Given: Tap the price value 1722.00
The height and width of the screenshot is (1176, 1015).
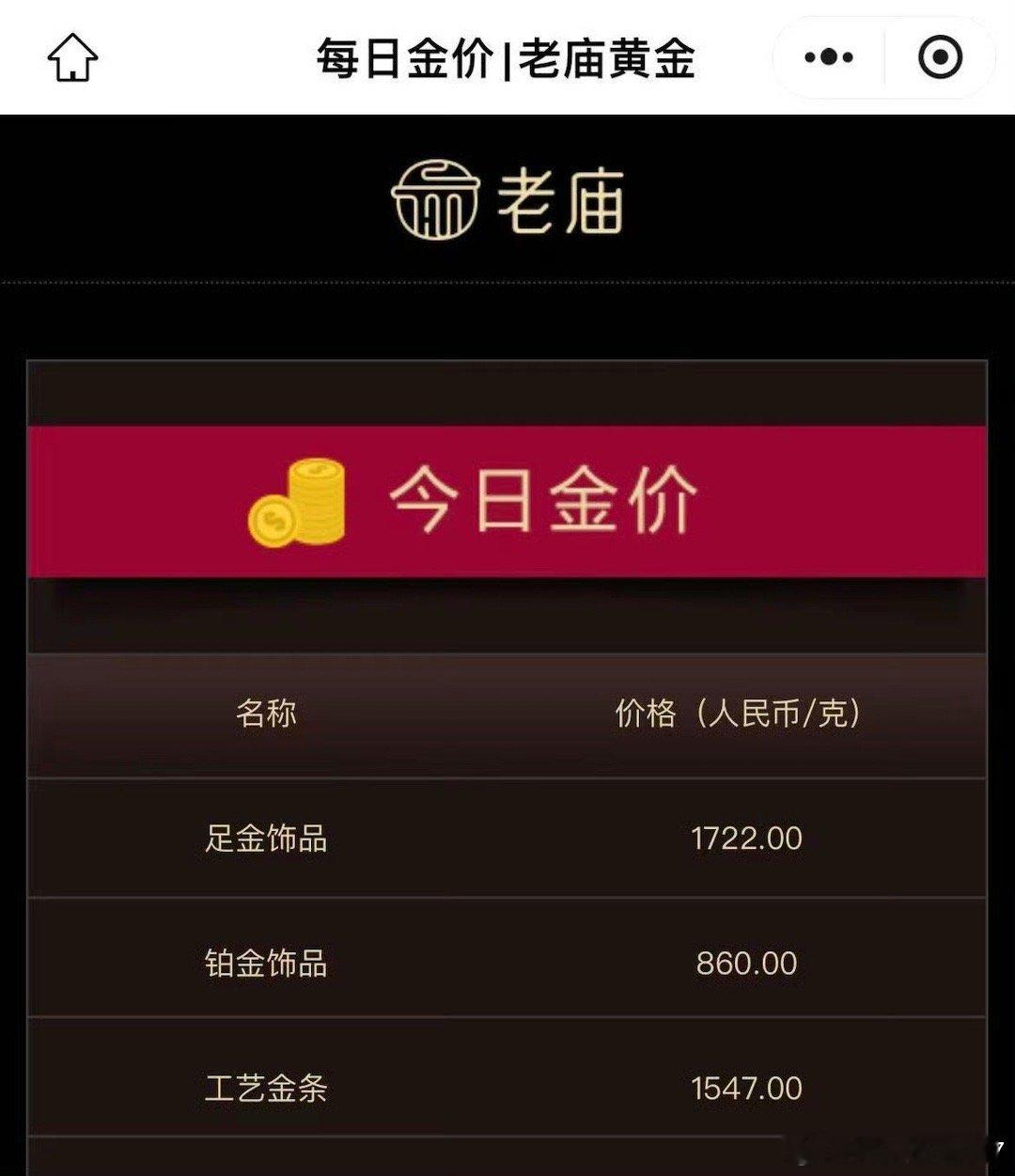Looking at the screenshot, I should point(749,839).
